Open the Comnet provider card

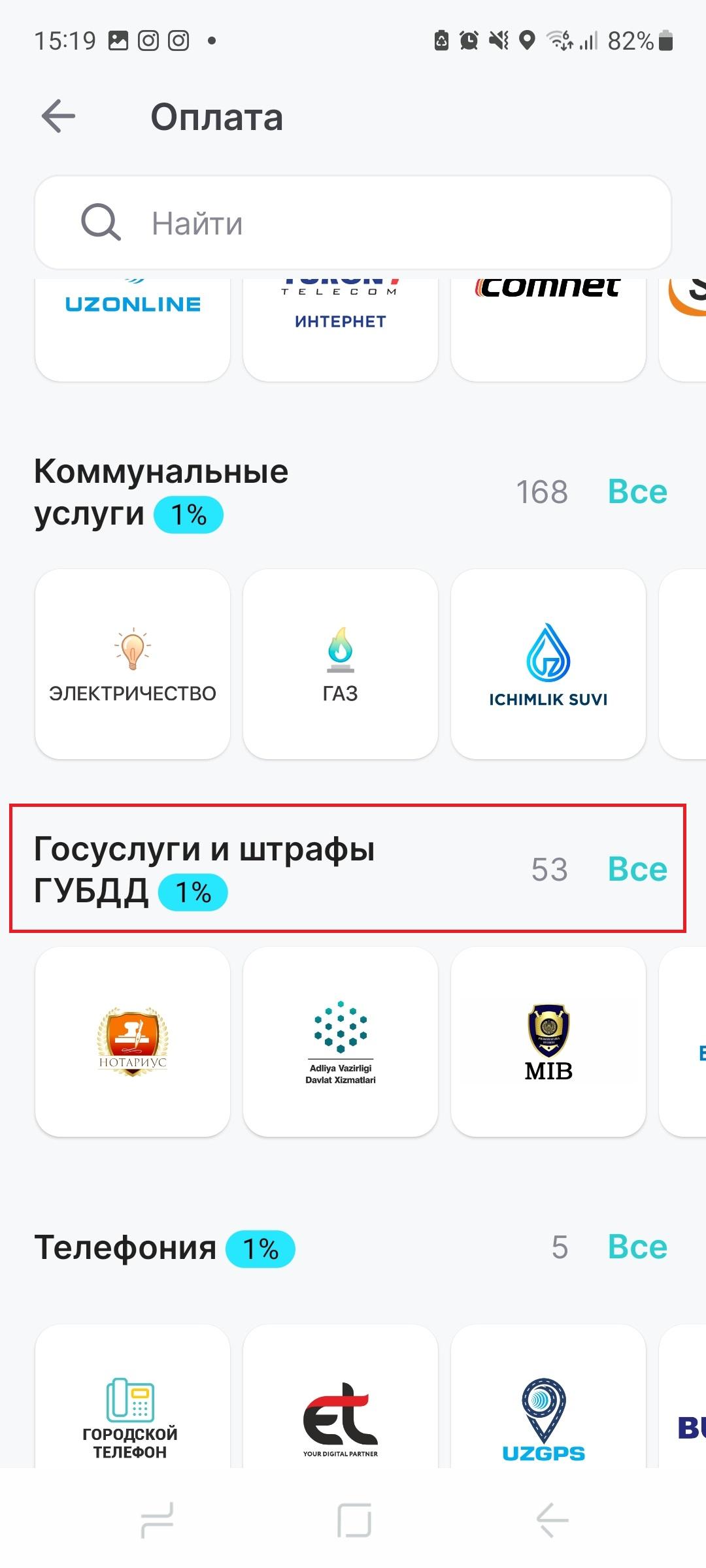click(548, 327)
